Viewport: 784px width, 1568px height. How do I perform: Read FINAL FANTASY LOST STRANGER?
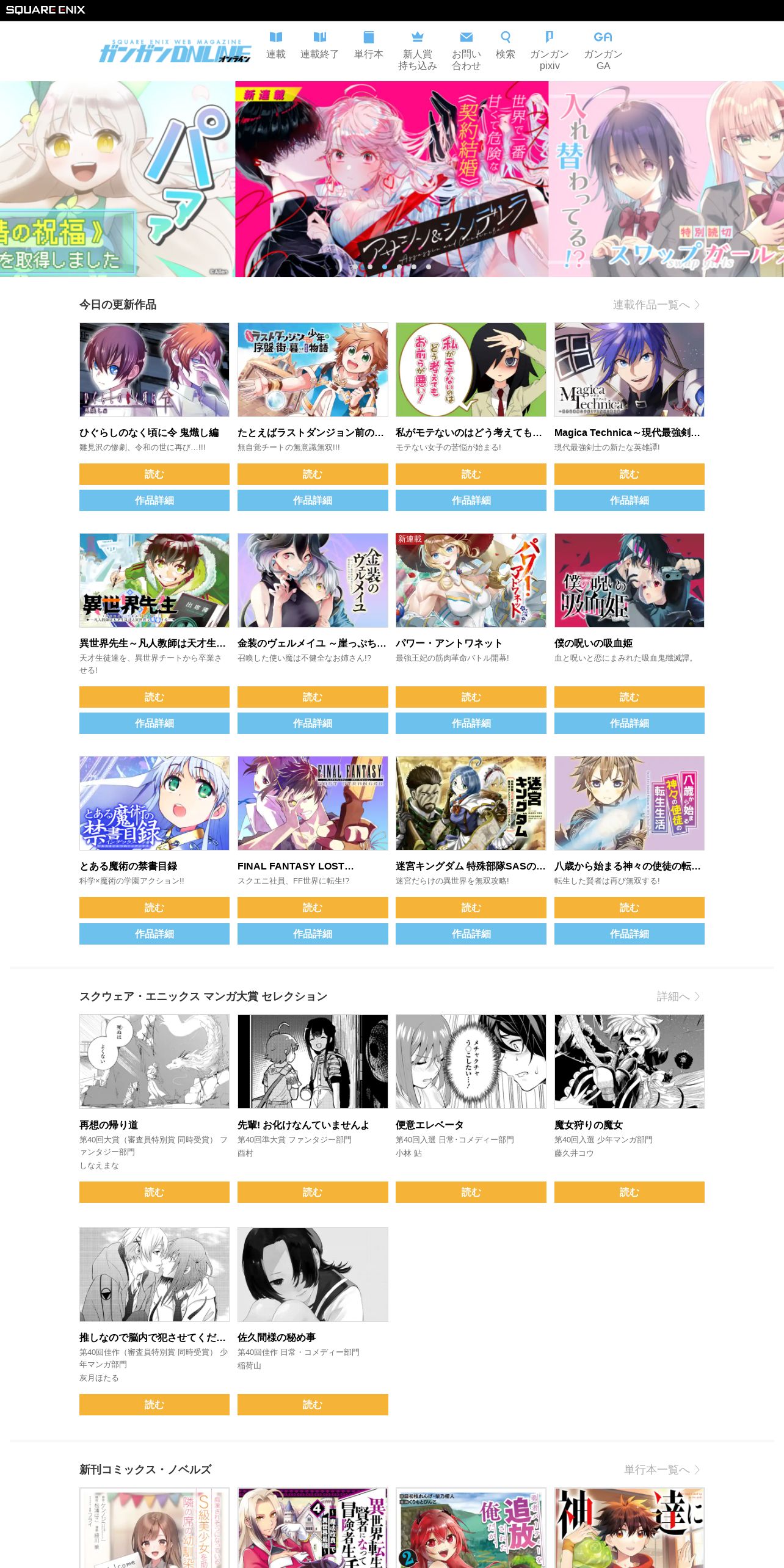(312, 907)
